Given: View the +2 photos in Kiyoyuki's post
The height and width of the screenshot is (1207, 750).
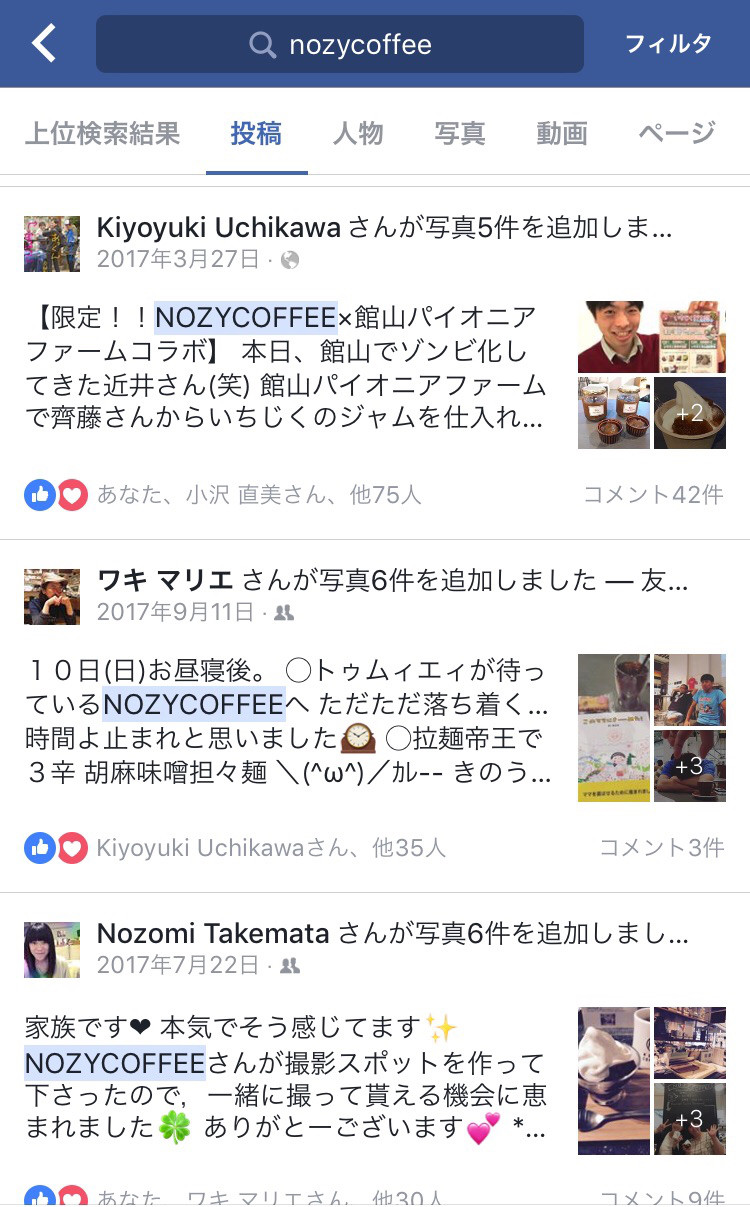Looking at the screenshot, I should [690, 413].
